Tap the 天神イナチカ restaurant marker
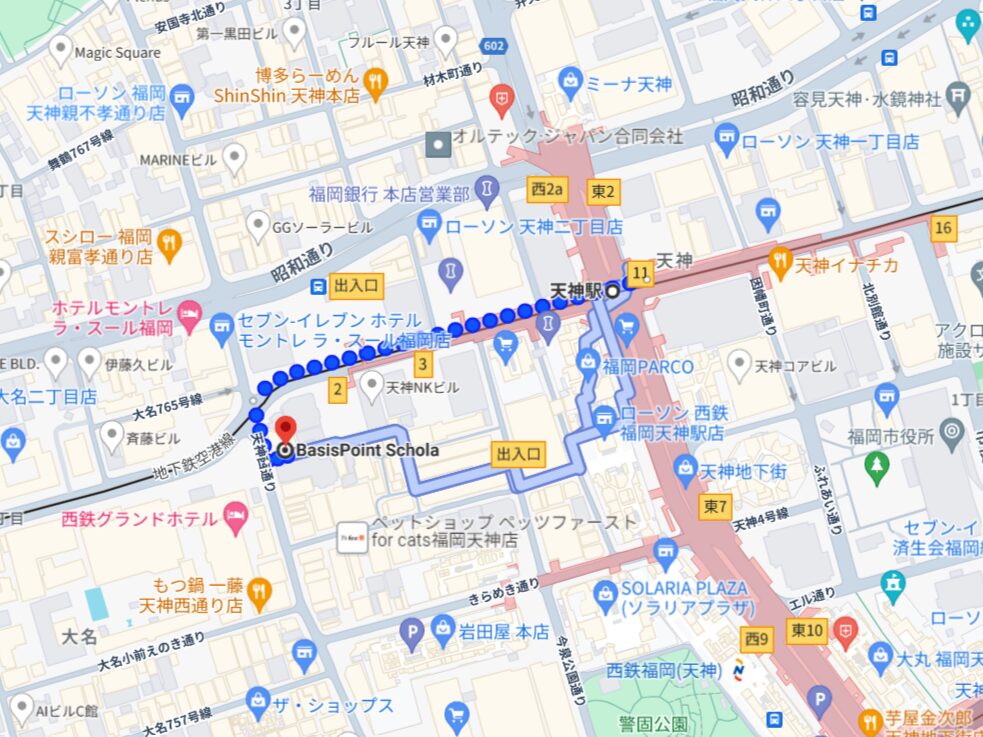The image size is (983, 737). [x=780, y=262]
